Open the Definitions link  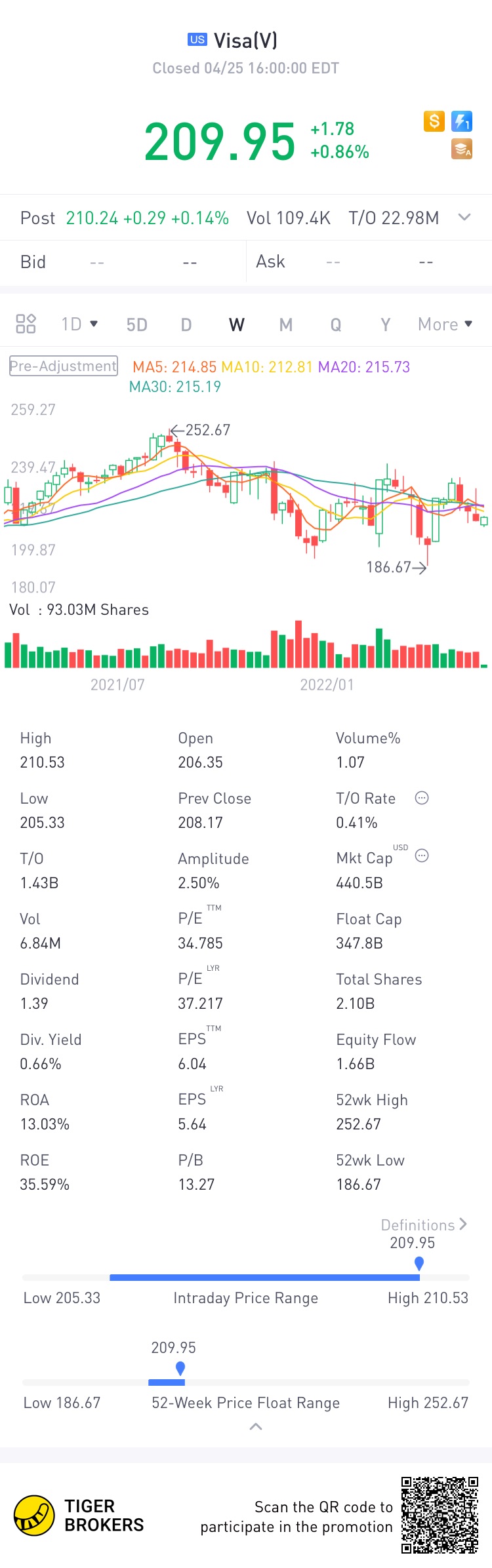click(424, 1225)
